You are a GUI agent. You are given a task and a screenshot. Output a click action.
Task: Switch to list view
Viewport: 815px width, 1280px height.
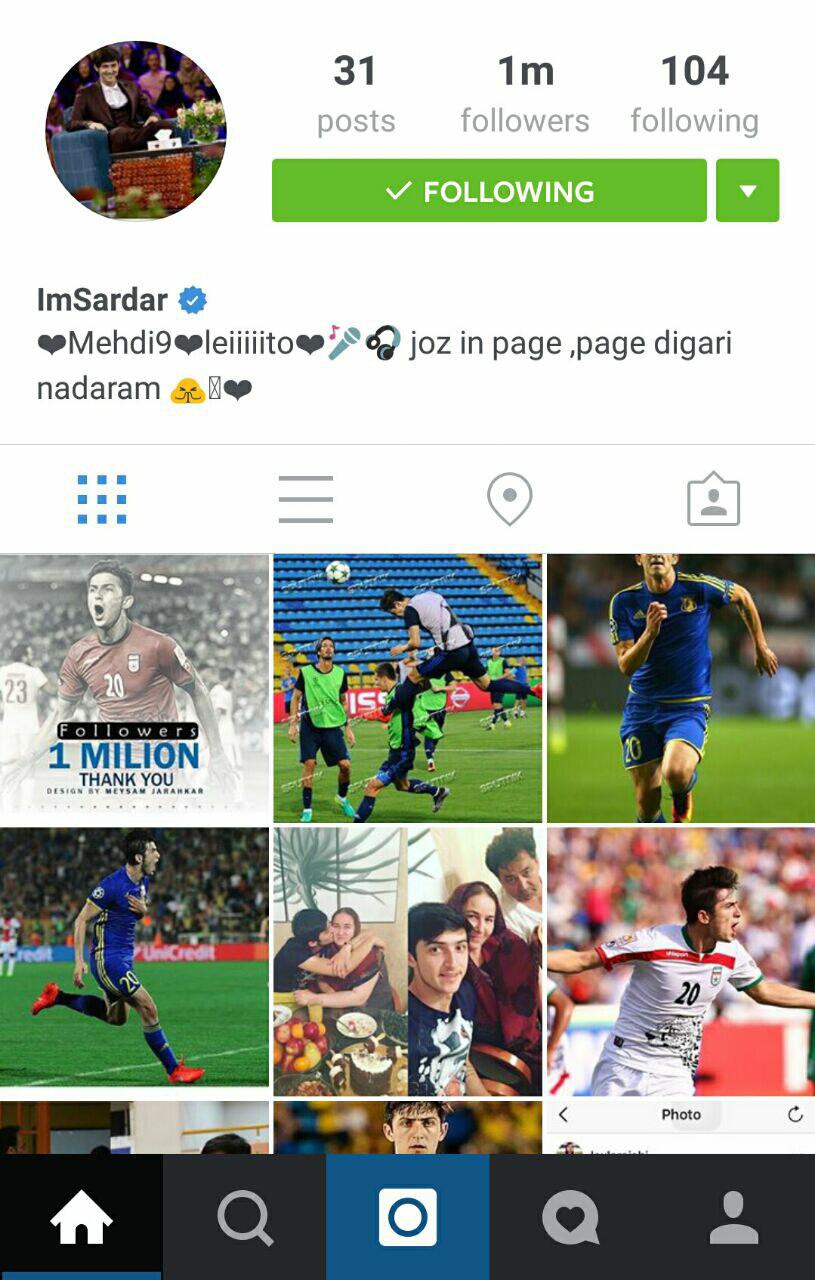pyautogui.click(x=306, y=499)
